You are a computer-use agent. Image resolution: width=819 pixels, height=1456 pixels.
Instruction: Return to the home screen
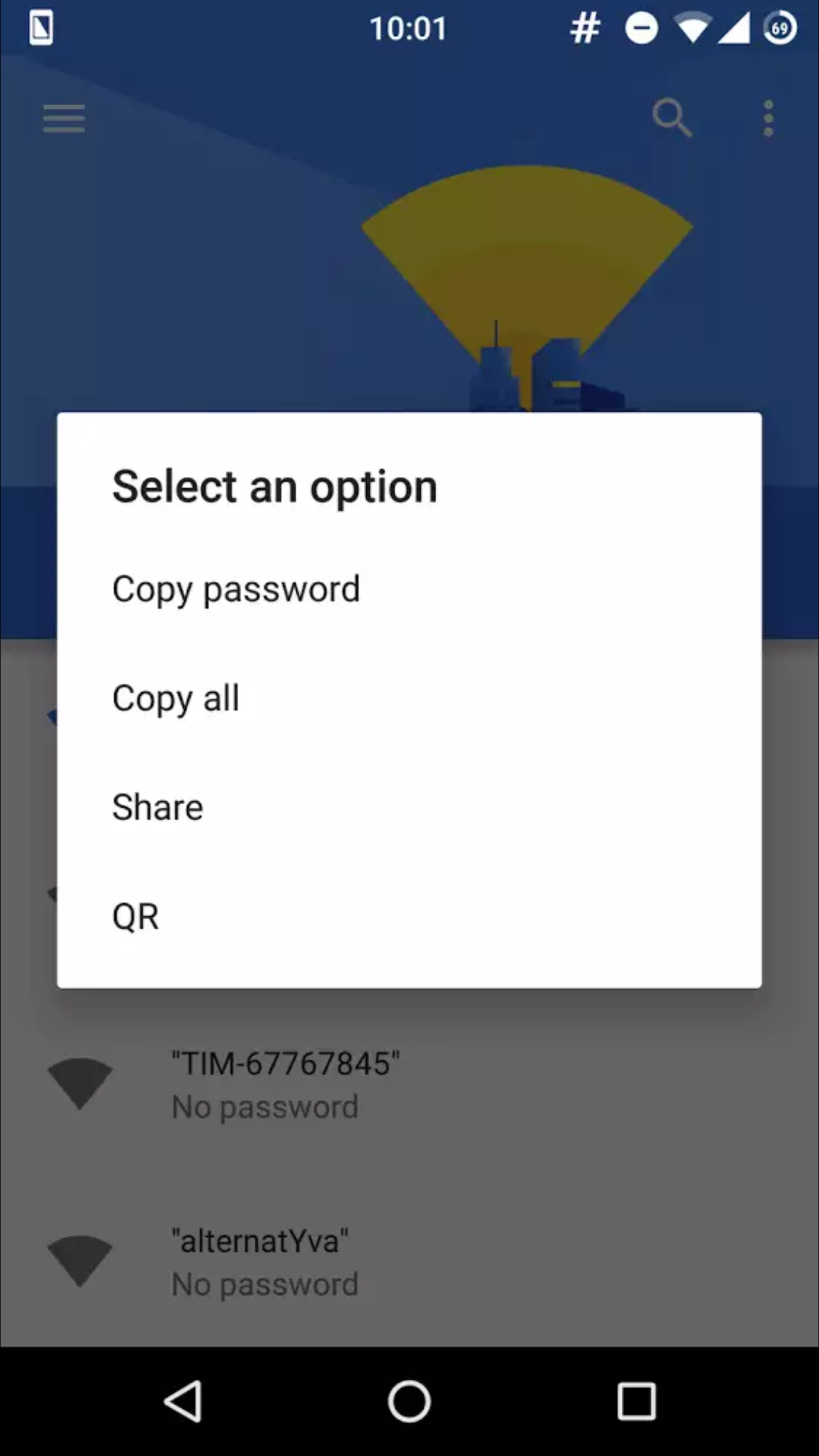tap(409, 1401)
